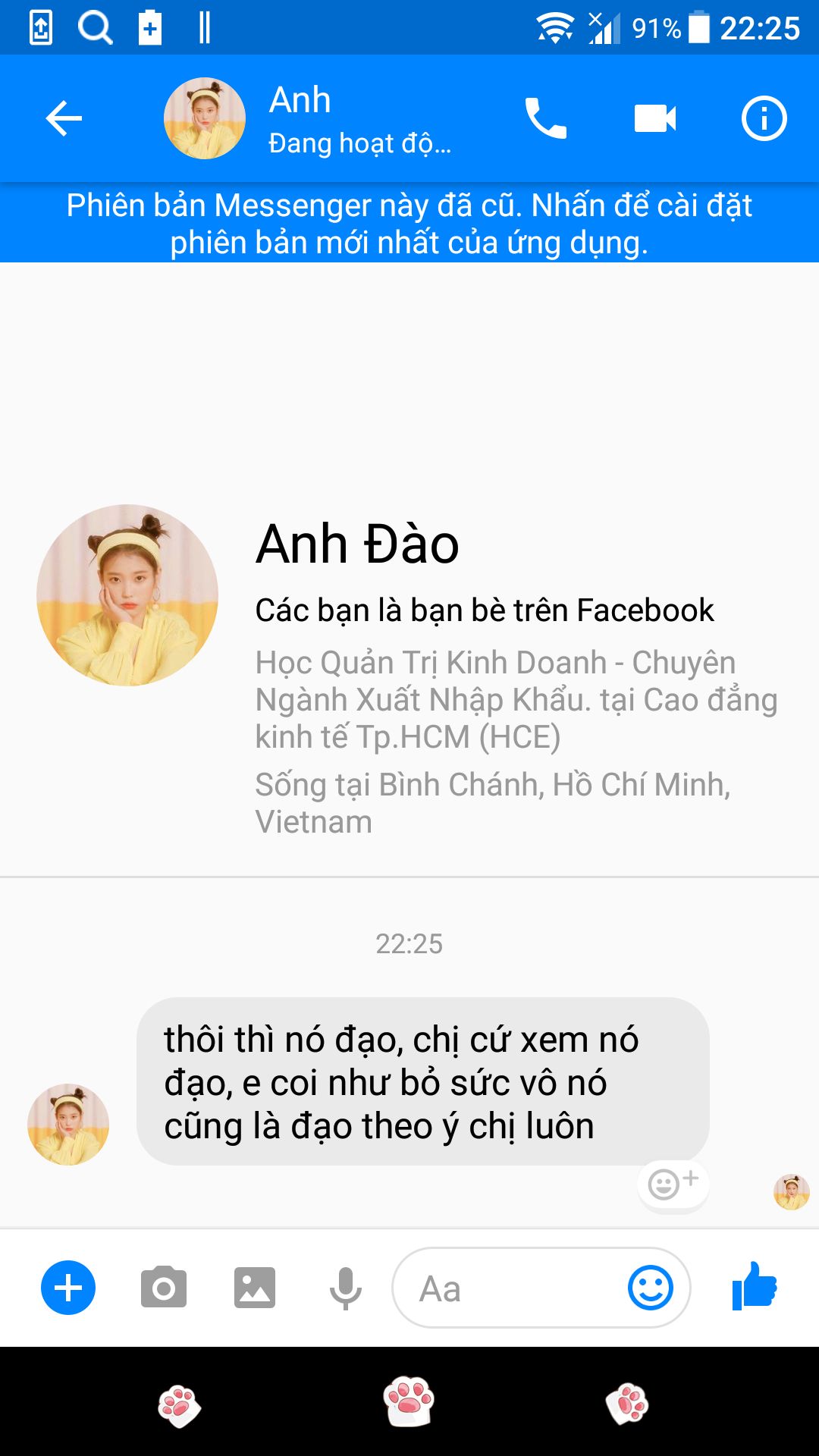Tap the left paw navigation button
The height and width of the screenshot is (1456, 819).
click(179, 1406)
